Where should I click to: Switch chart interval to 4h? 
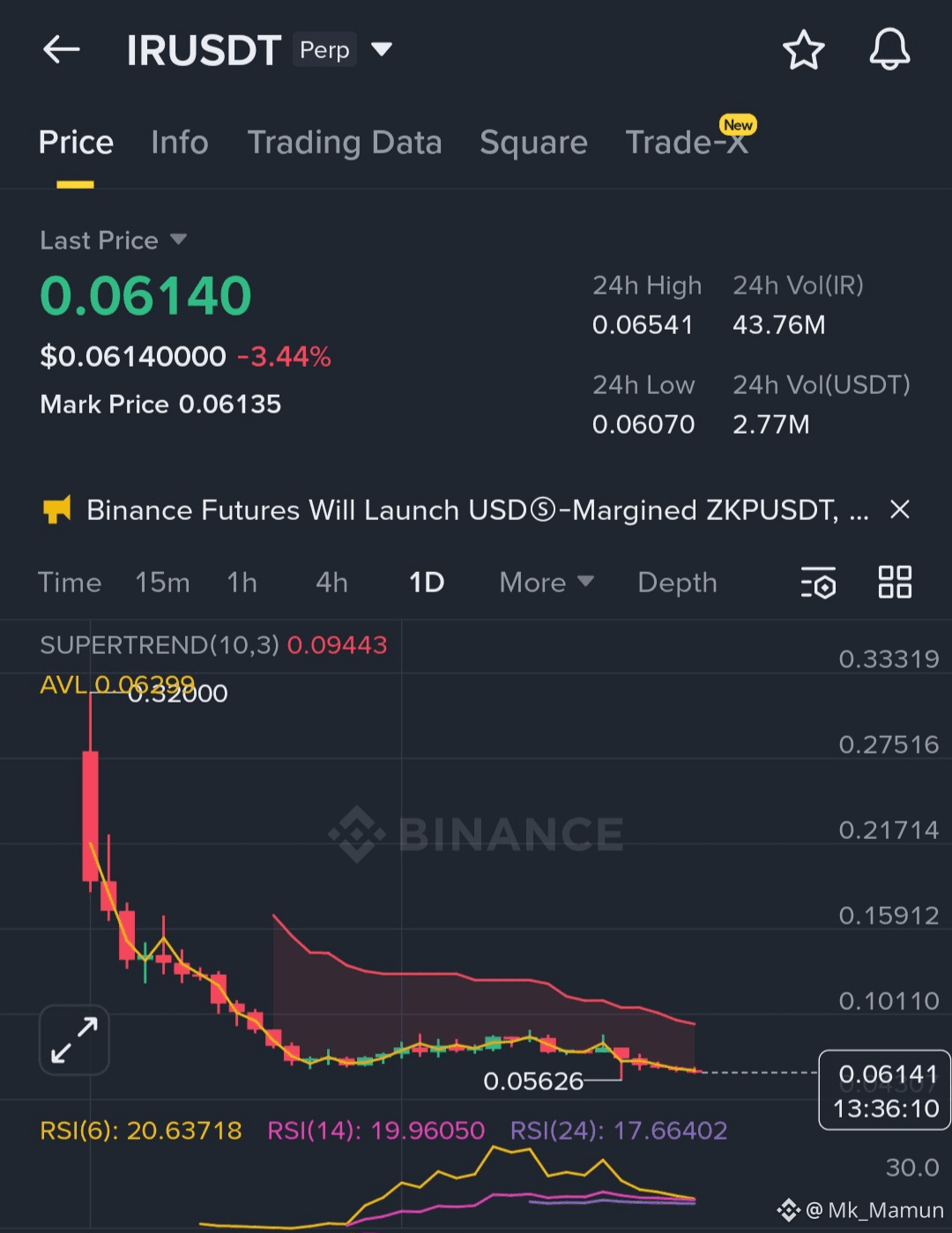pyautogui.click(x=331, y=583)
